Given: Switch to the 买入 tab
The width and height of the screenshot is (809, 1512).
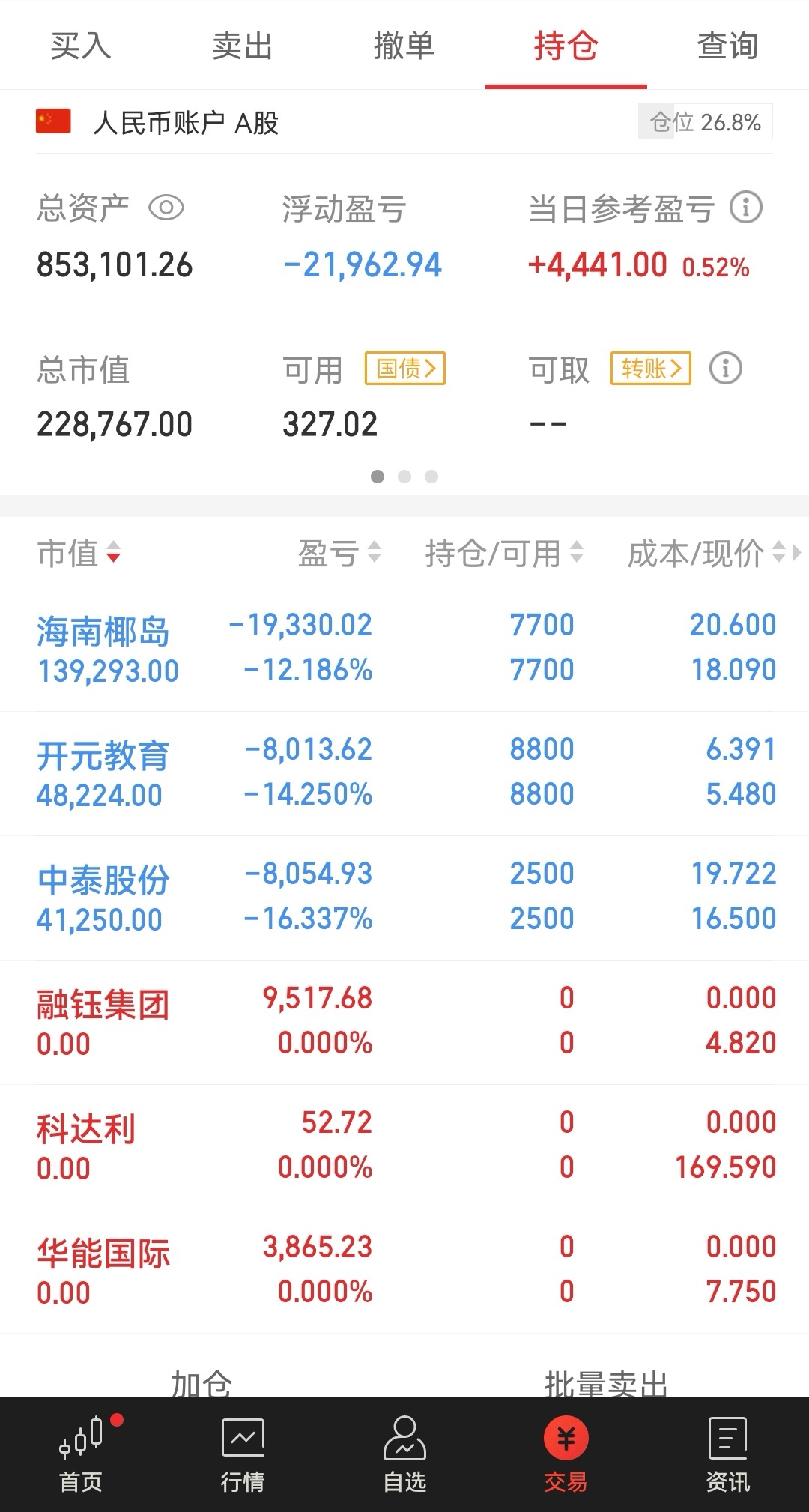Looking at the screenshot, I should [81, 46].
